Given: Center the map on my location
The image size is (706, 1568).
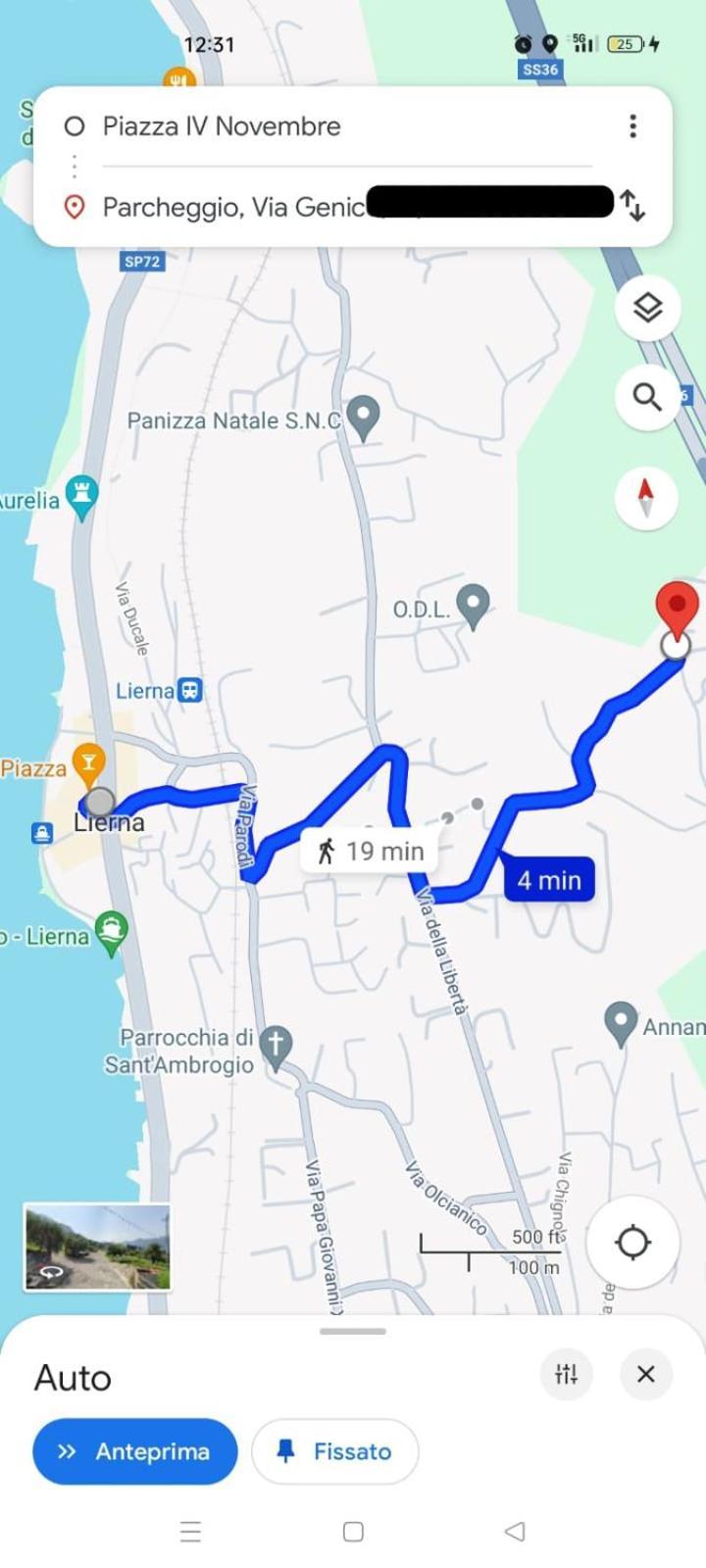Looking at the screenshot, I should click(x=632, y=1242).
